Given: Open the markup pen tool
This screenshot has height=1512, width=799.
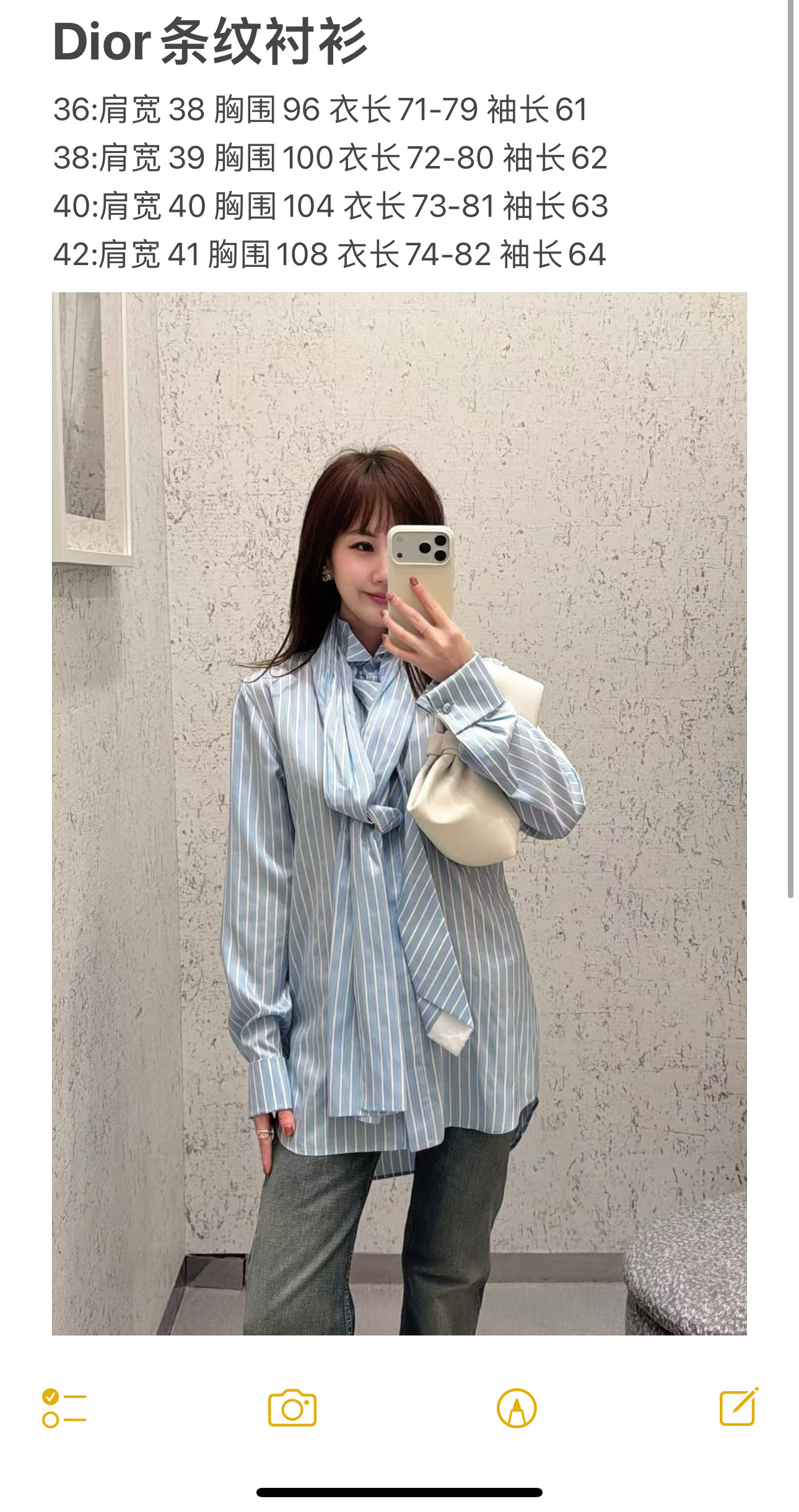Looking at the screenshot, I should tap(517, 1408).
